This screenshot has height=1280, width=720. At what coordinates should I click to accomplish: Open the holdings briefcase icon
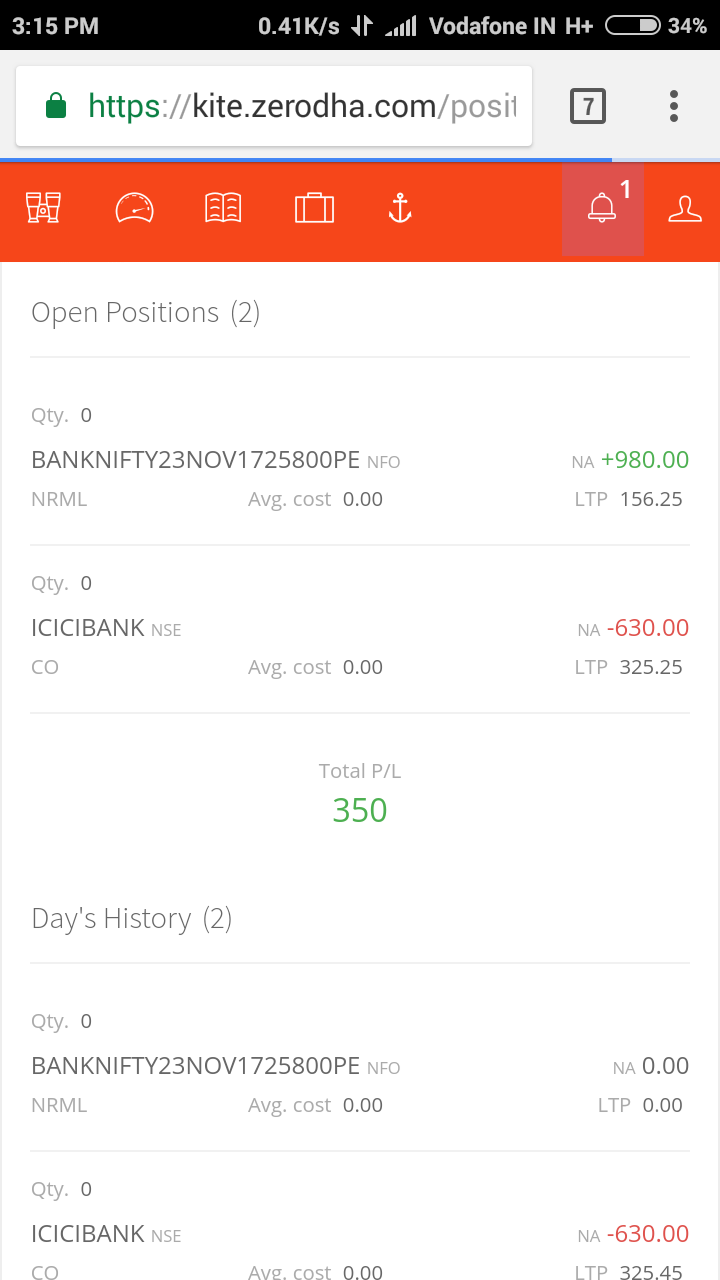(314, 208)
